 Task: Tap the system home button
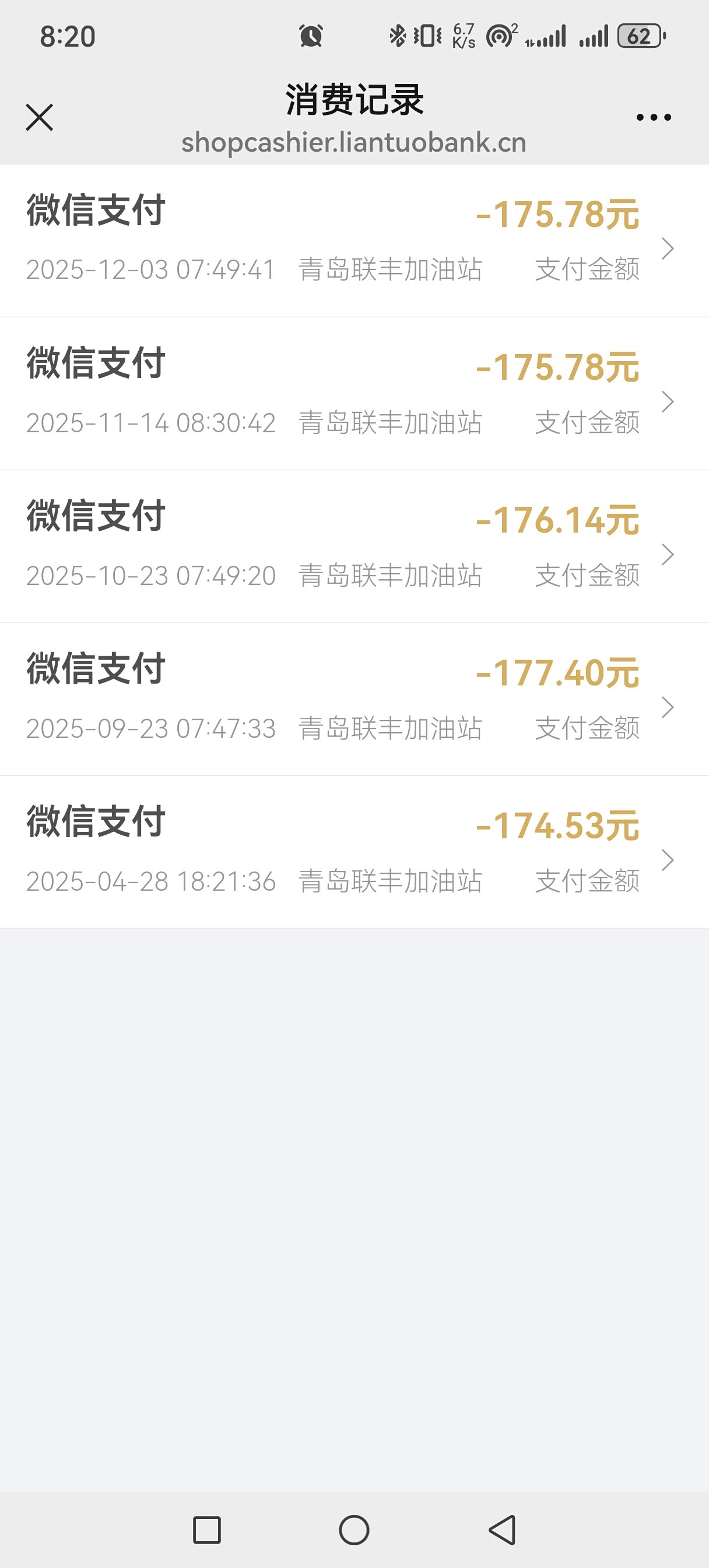[354, 1529]
